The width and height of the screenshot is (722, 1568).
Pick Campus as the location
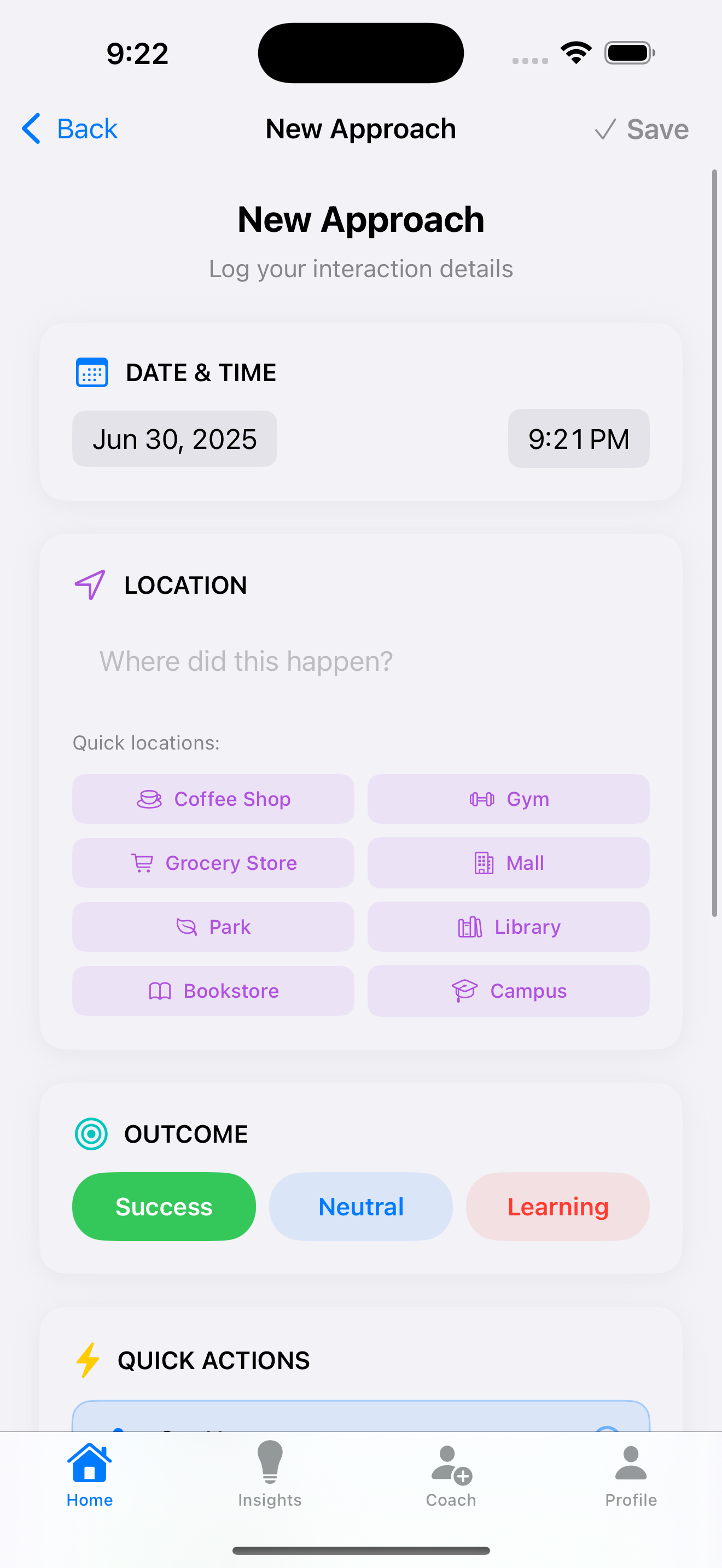(x=508, y=990)
